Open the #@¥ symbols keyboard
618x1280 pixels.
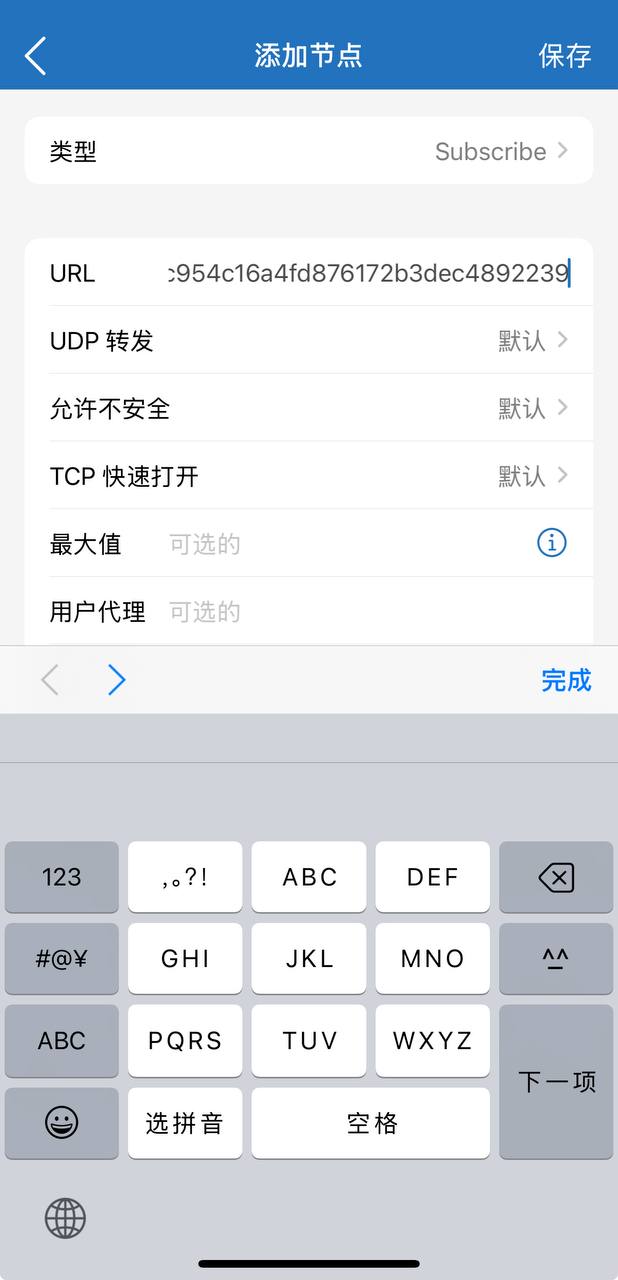pos(62,959)
